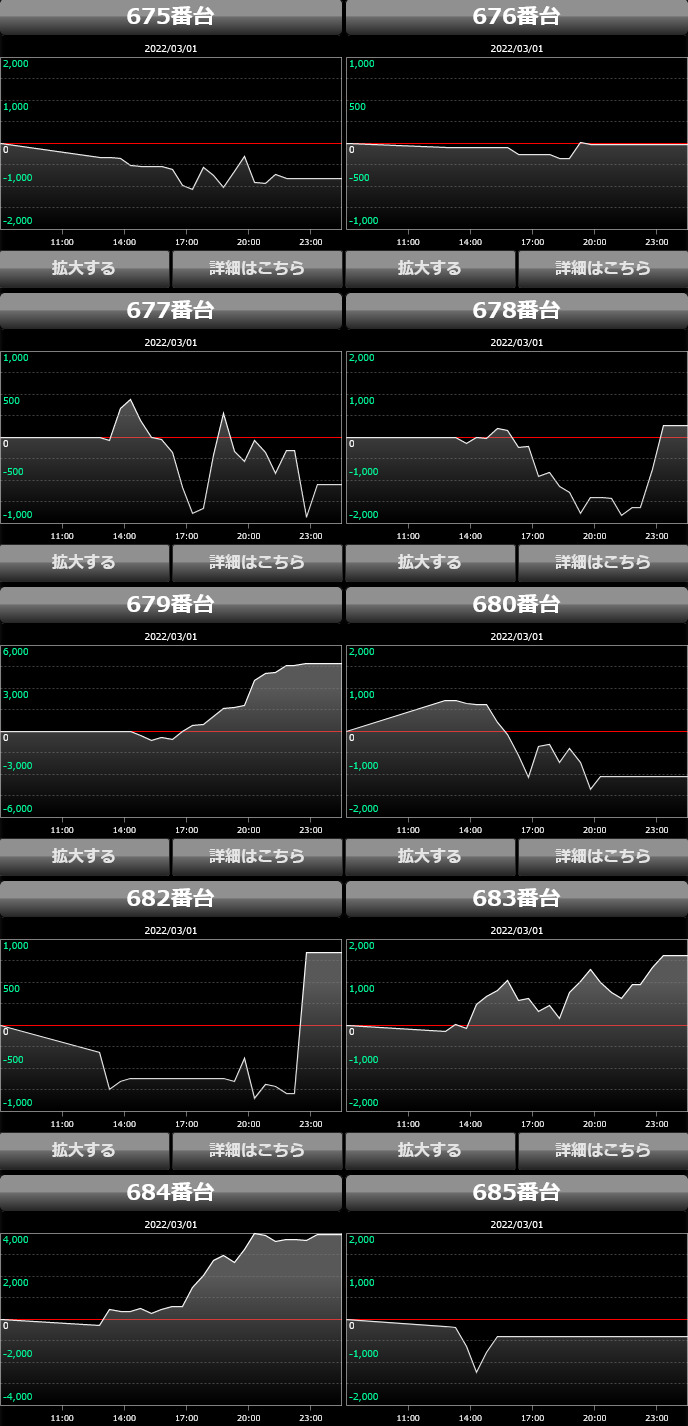
Task: Tap 拡大する for machine 675番台
Action: 85,268
